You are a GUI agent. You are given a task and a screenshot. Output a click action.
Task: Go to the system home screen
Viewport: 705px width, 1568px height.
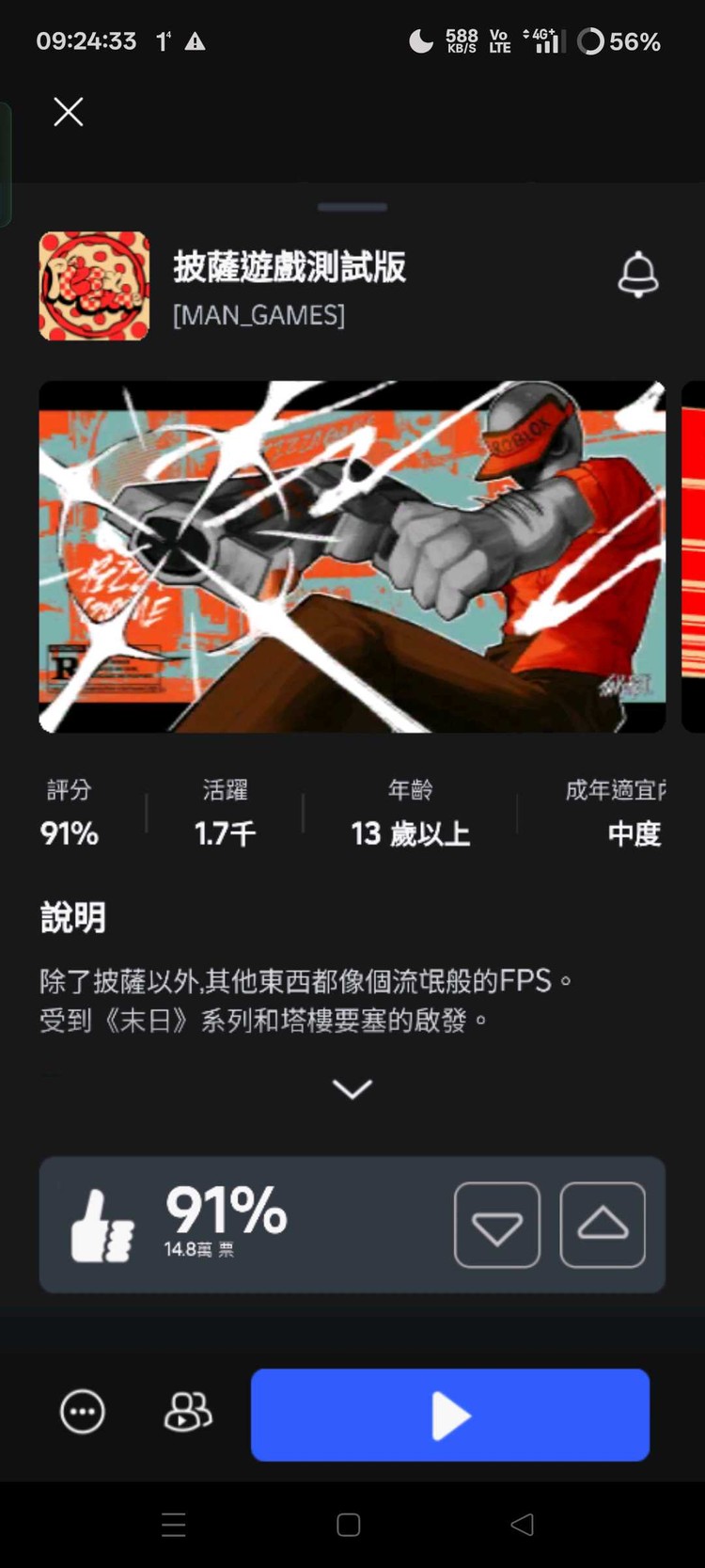[349, 1525]
